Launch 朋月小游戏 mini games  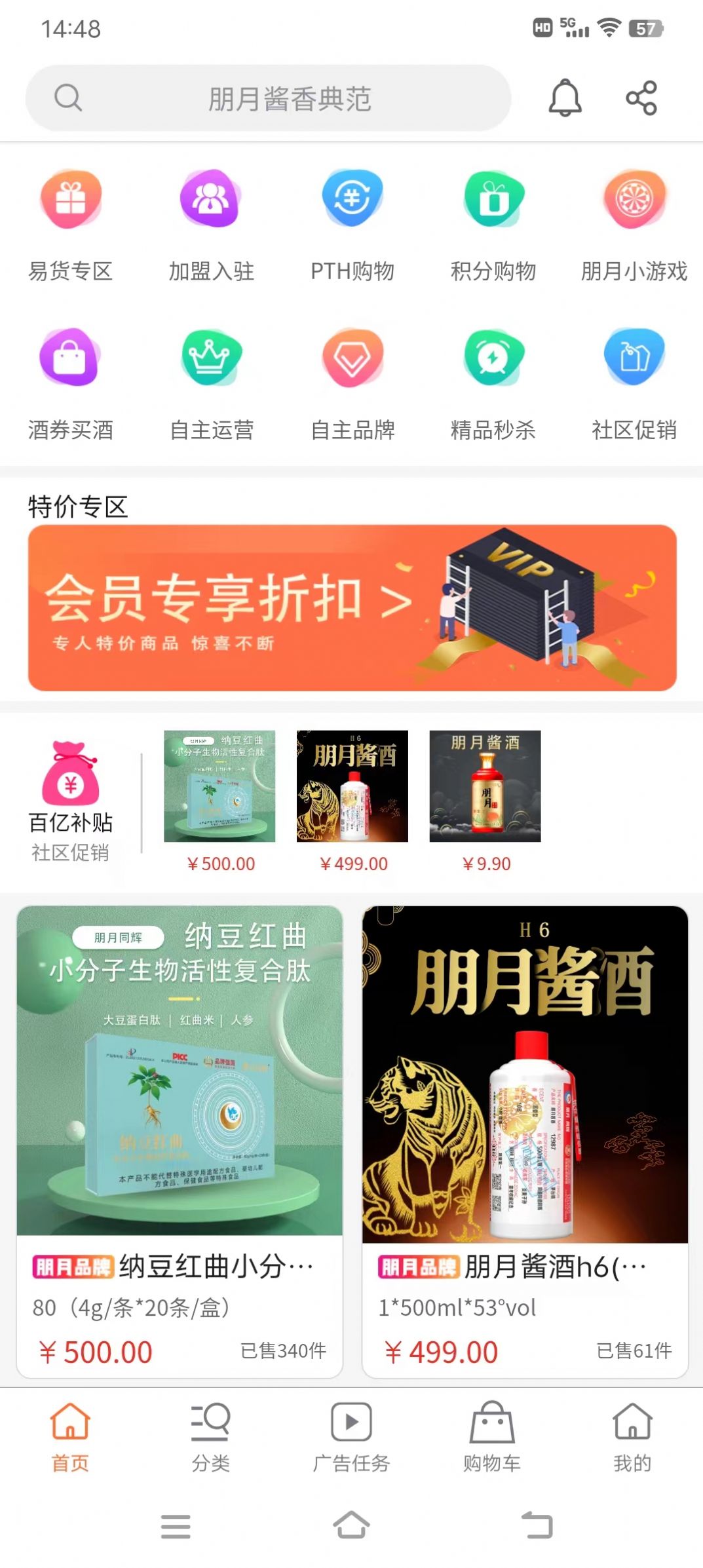tap(634, 201)
